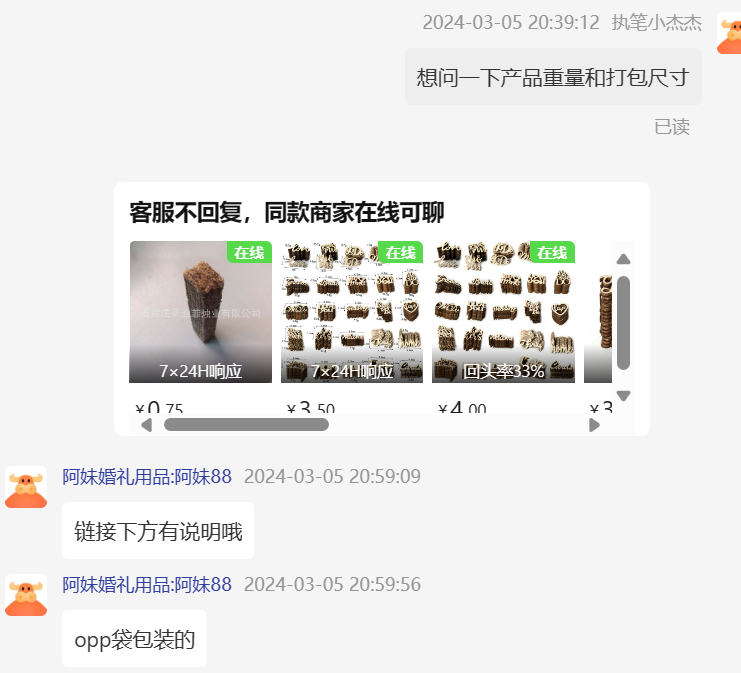Open 执笔小杰杰's profile avatar
This screenshot has width=741, height=673.
[729, 33]
